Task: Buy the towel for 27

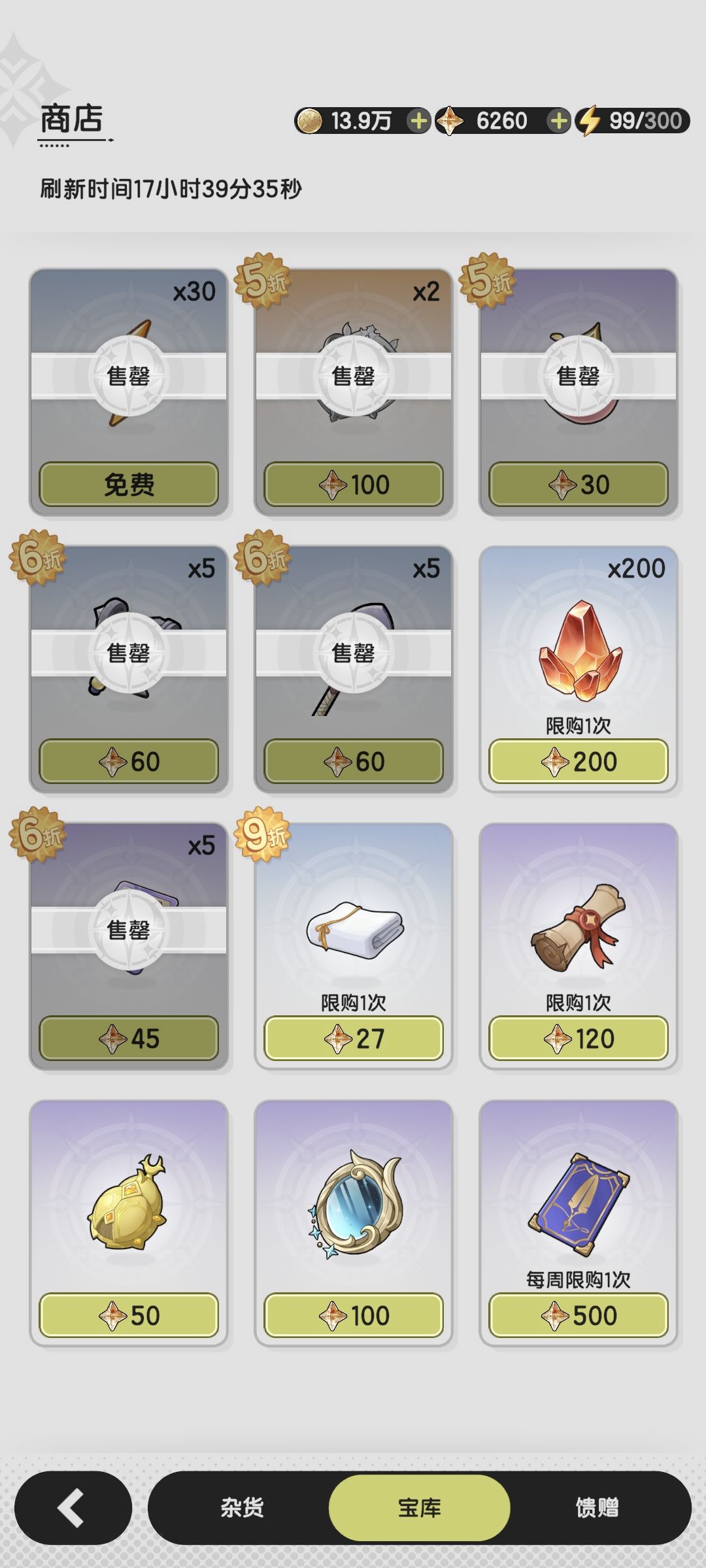Action: click(353, 1037)
